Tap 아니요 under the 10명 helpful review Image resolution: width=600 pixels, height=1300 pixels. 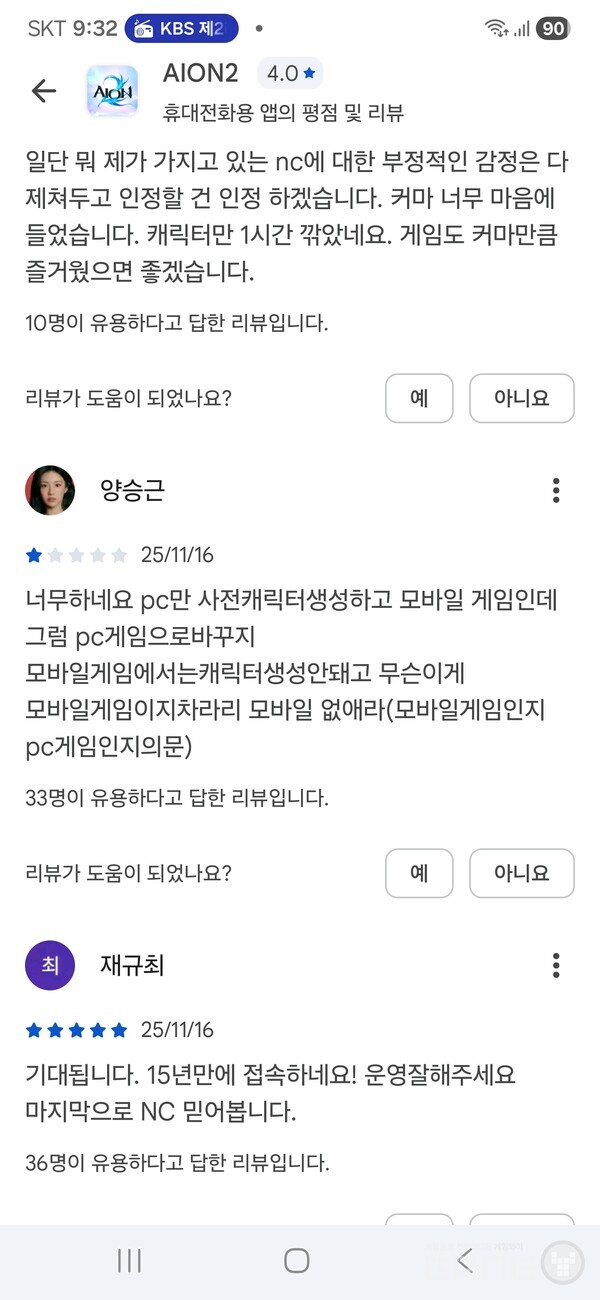pyautogui.click(x=521, y=398)
